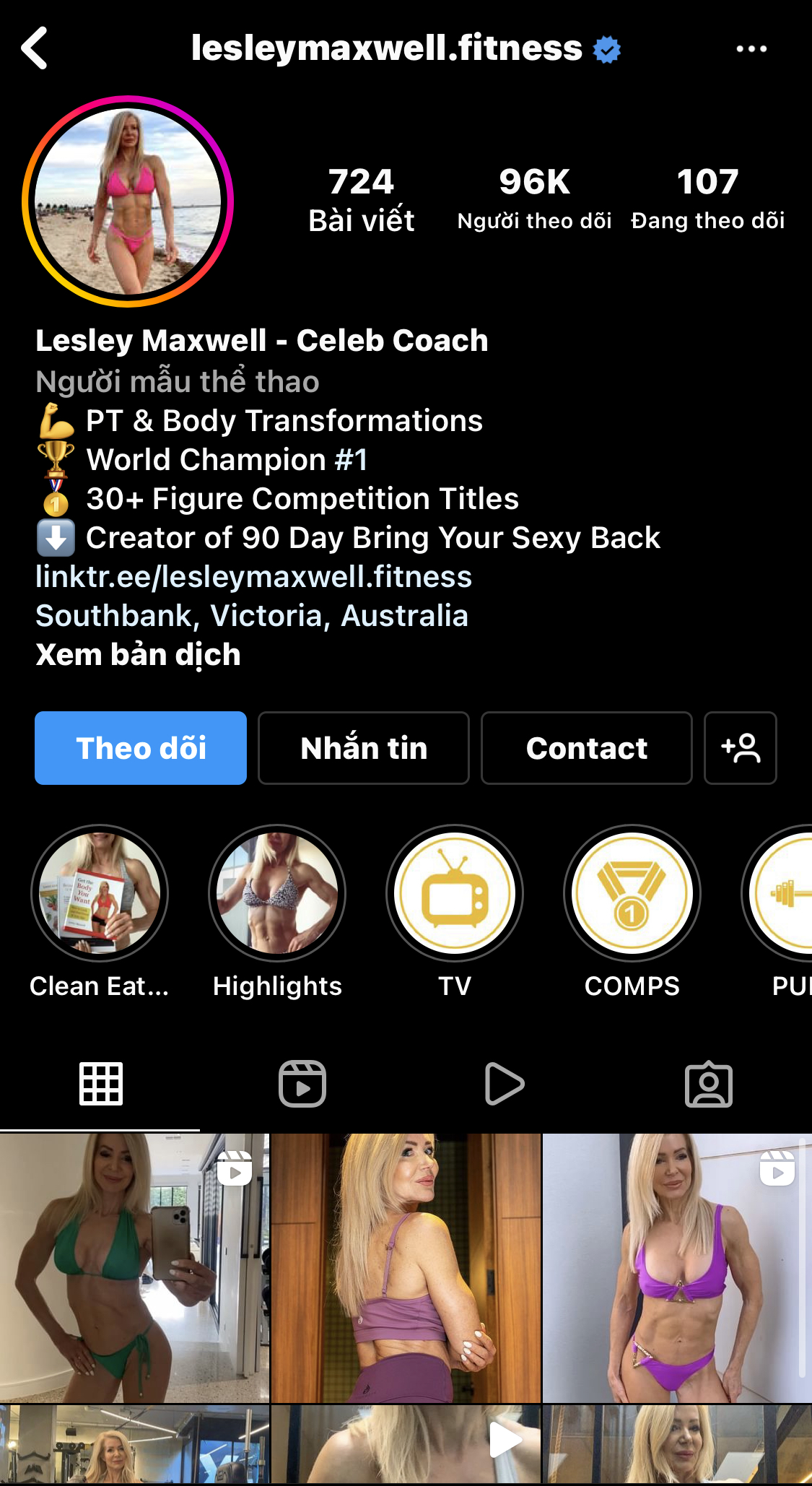Go back using the top-left arrow
812x1486 pixels.
pyautogui.click(x=35, y=48)
